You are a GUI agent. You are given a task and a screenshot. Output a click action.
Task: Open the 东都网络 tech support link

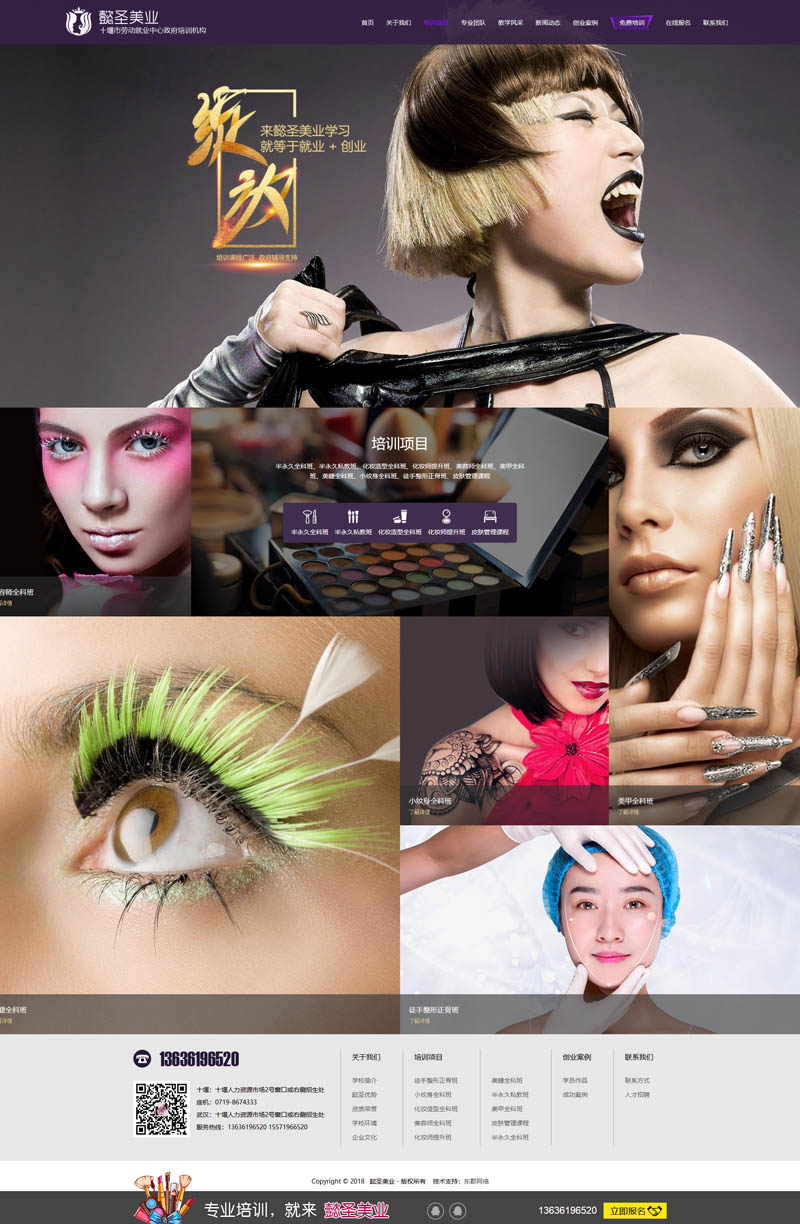click(476, 1181)
